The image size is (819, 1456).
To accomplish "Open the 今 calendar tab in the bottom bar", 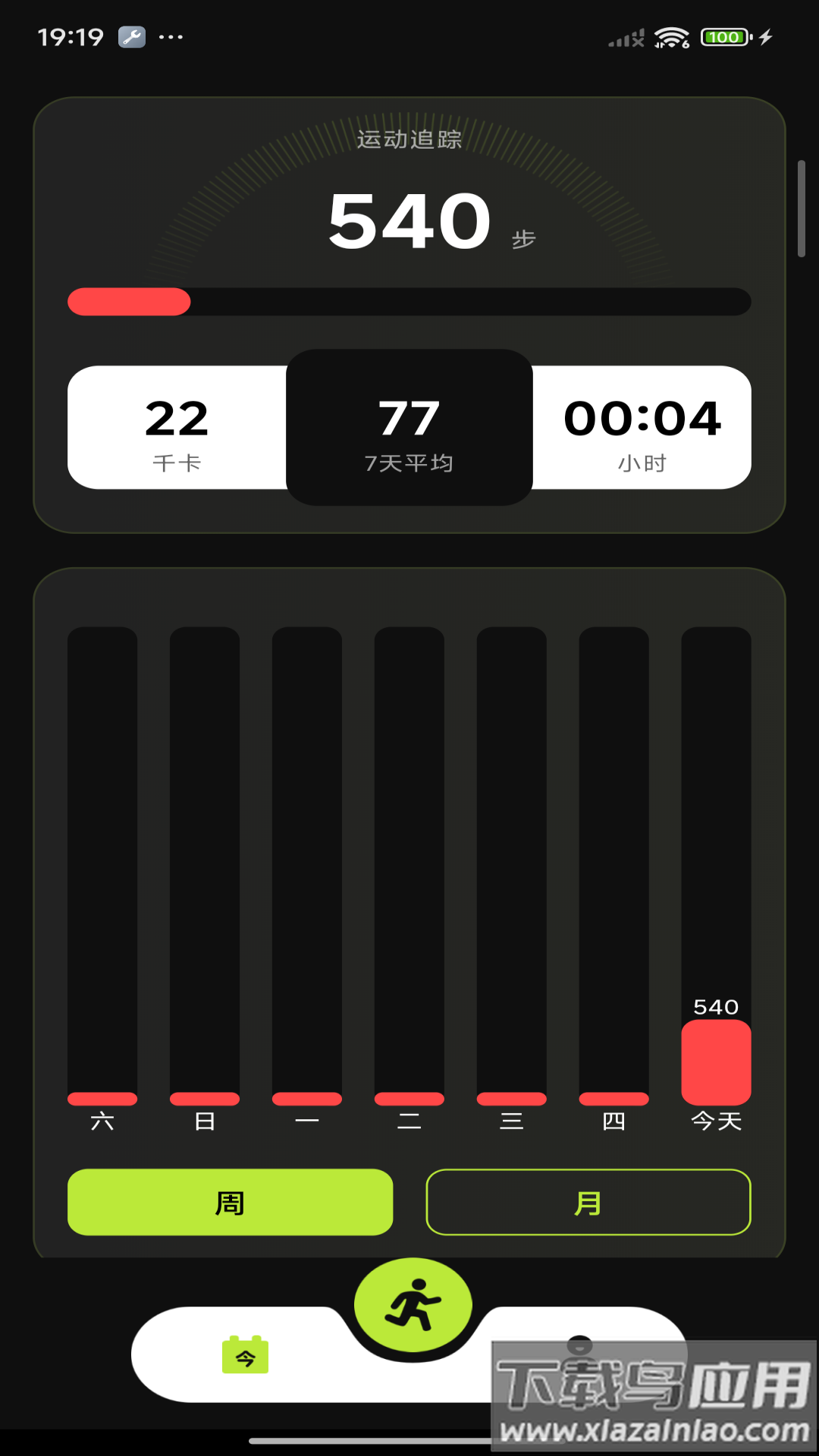I will (x=245, y=1355).
